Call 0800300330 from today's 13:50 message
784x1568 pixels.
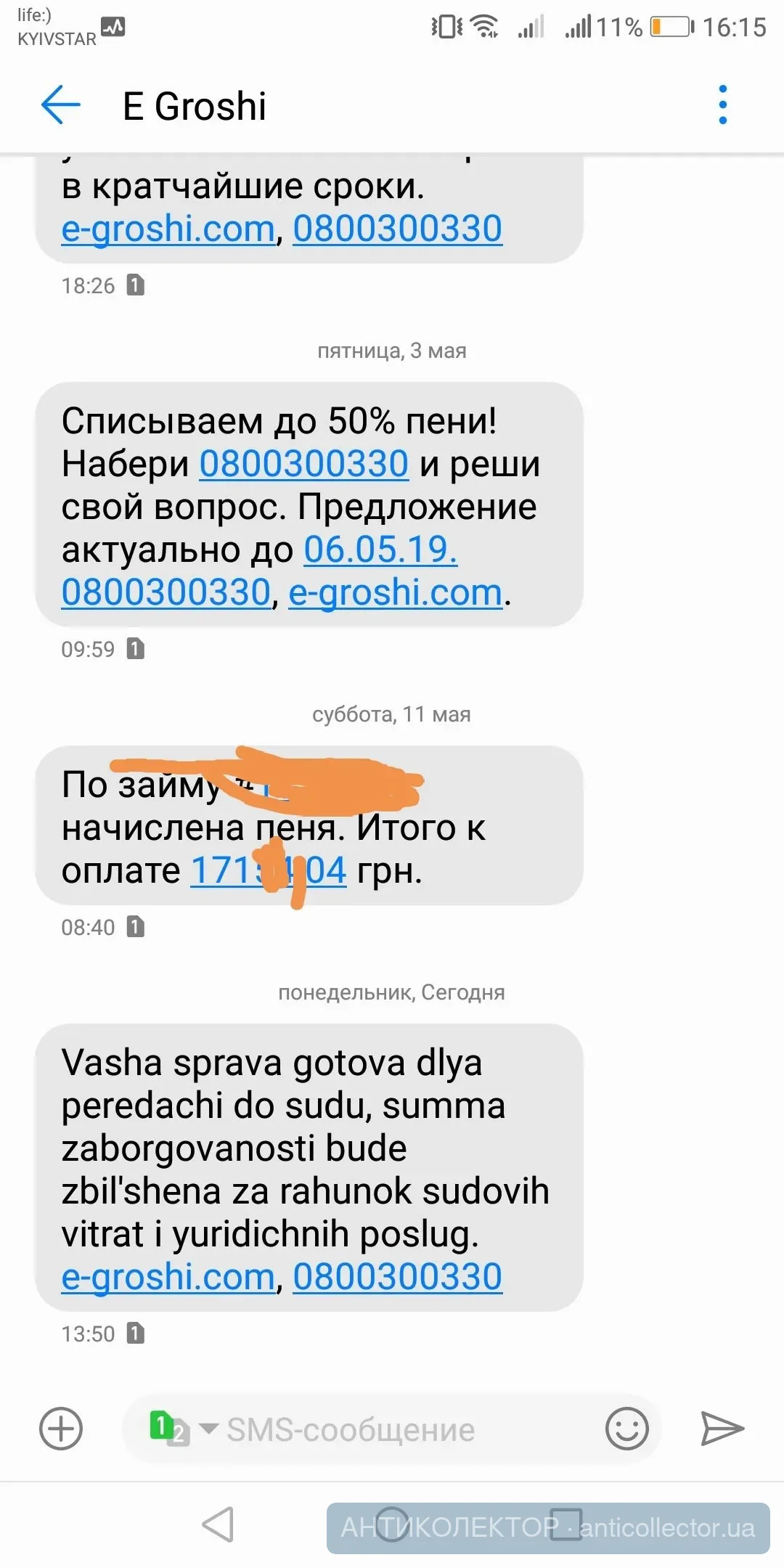[x=397, y=1277]
